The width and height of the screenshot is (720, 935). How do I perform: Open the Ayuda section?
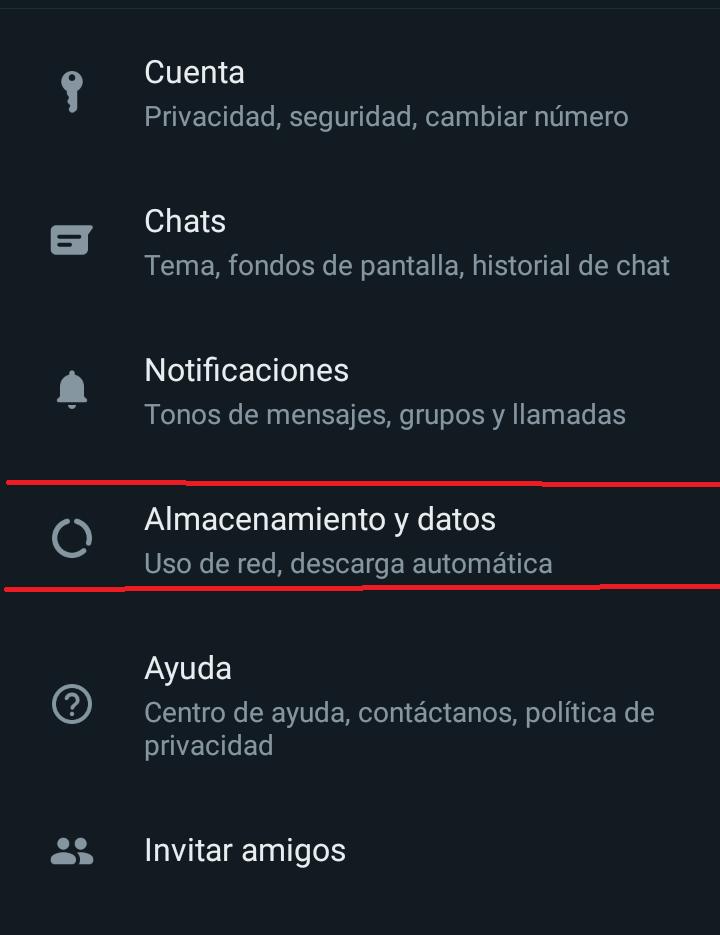(186, 668)
